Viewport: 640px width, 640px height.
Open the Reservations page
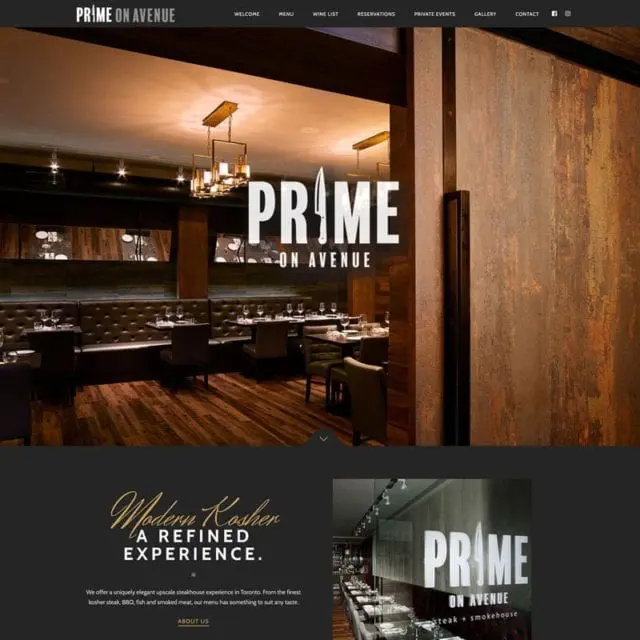click(376, 14)
